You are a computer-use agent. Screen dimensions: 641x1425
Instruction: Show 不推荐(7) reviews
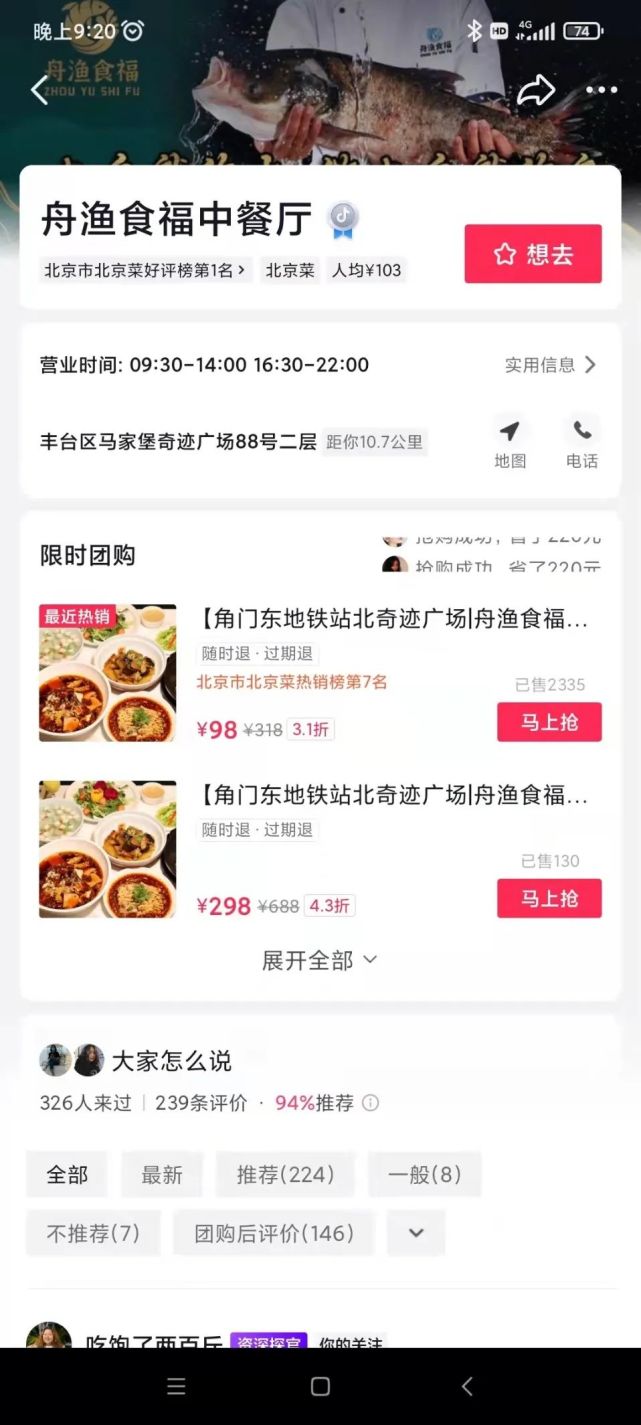click(93, 1233)
